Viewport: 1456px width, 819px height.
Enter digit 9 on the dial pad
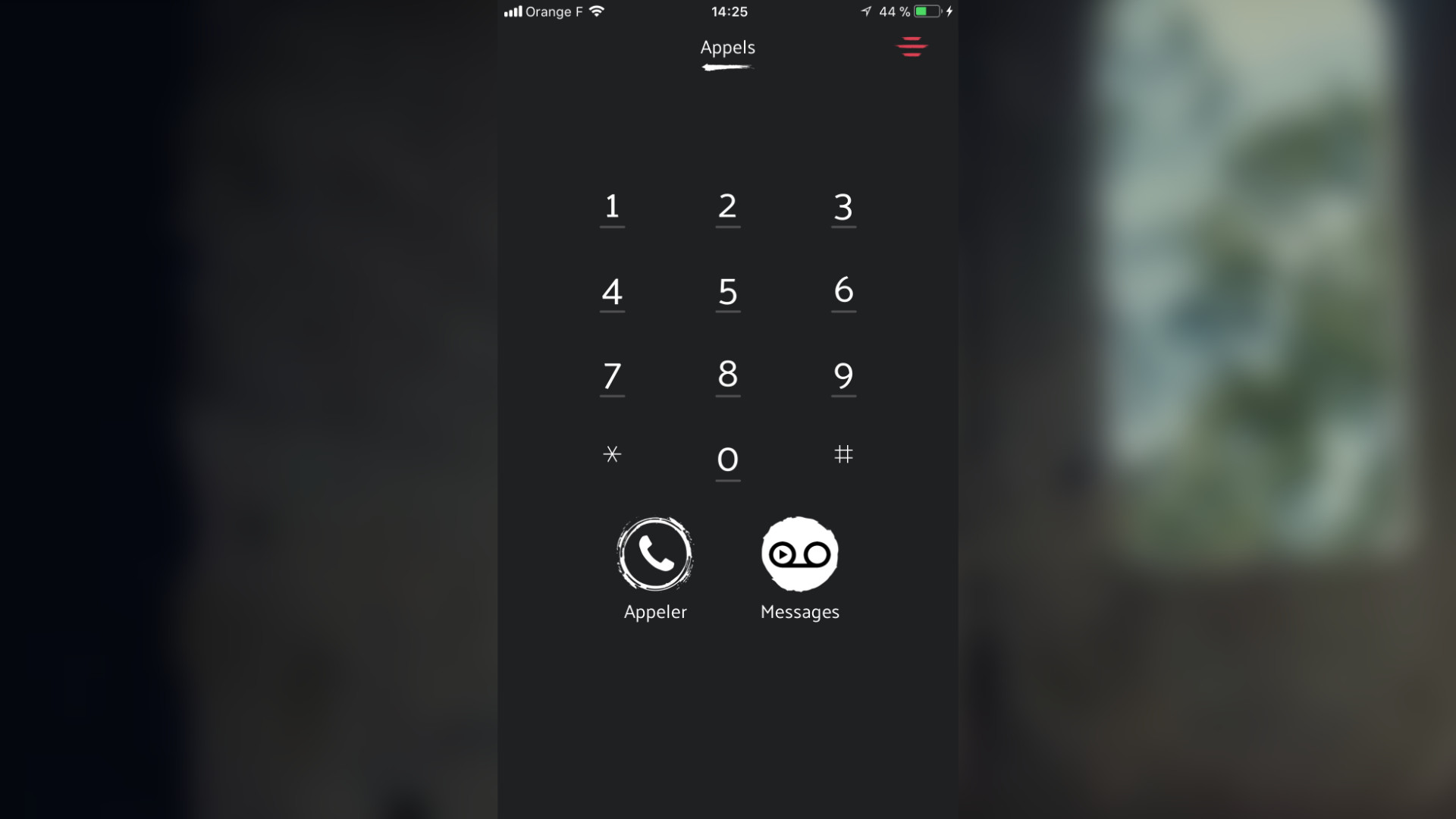point(843,376)
